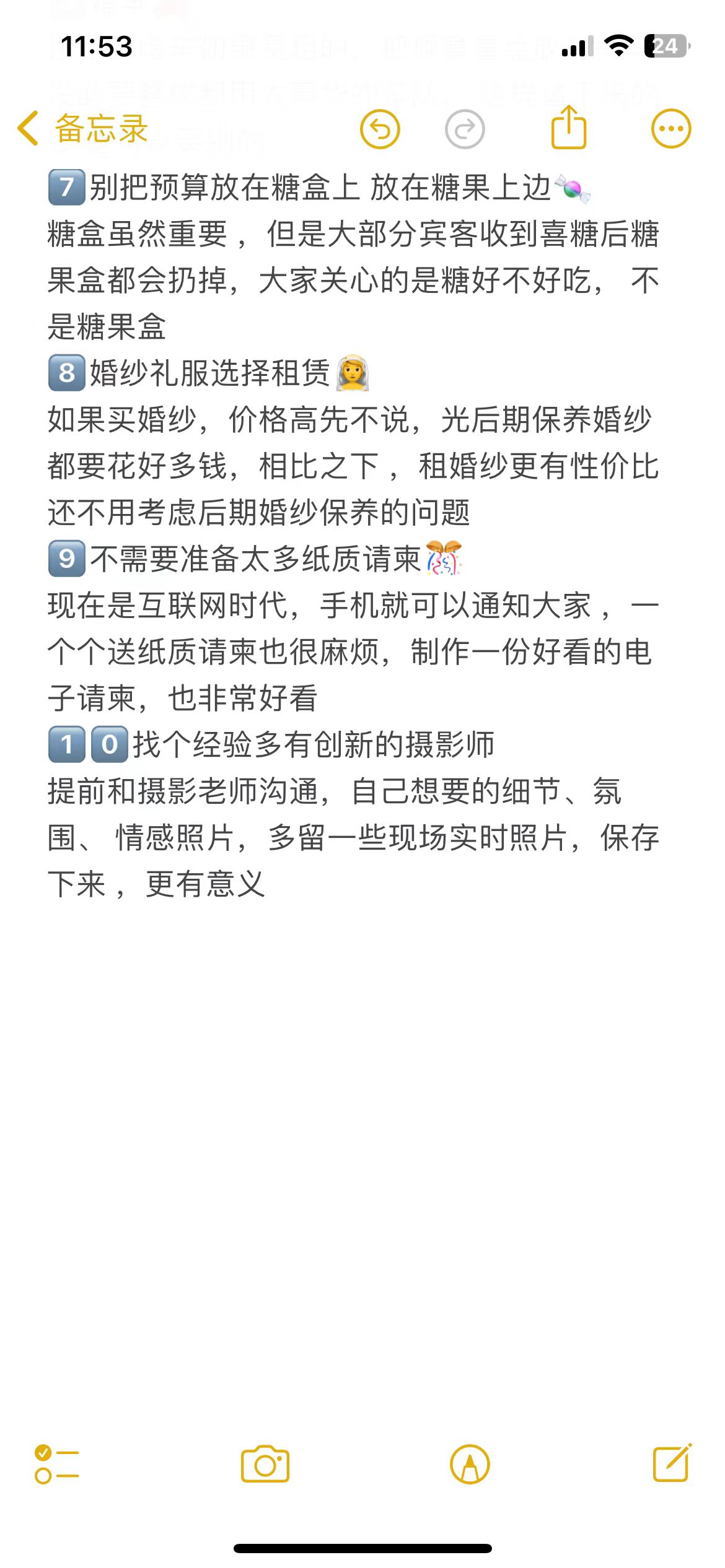Tap the redo arrow icon
This screenshot has width=725, height=1568.
pyautogui.click(x=465, y=129)
